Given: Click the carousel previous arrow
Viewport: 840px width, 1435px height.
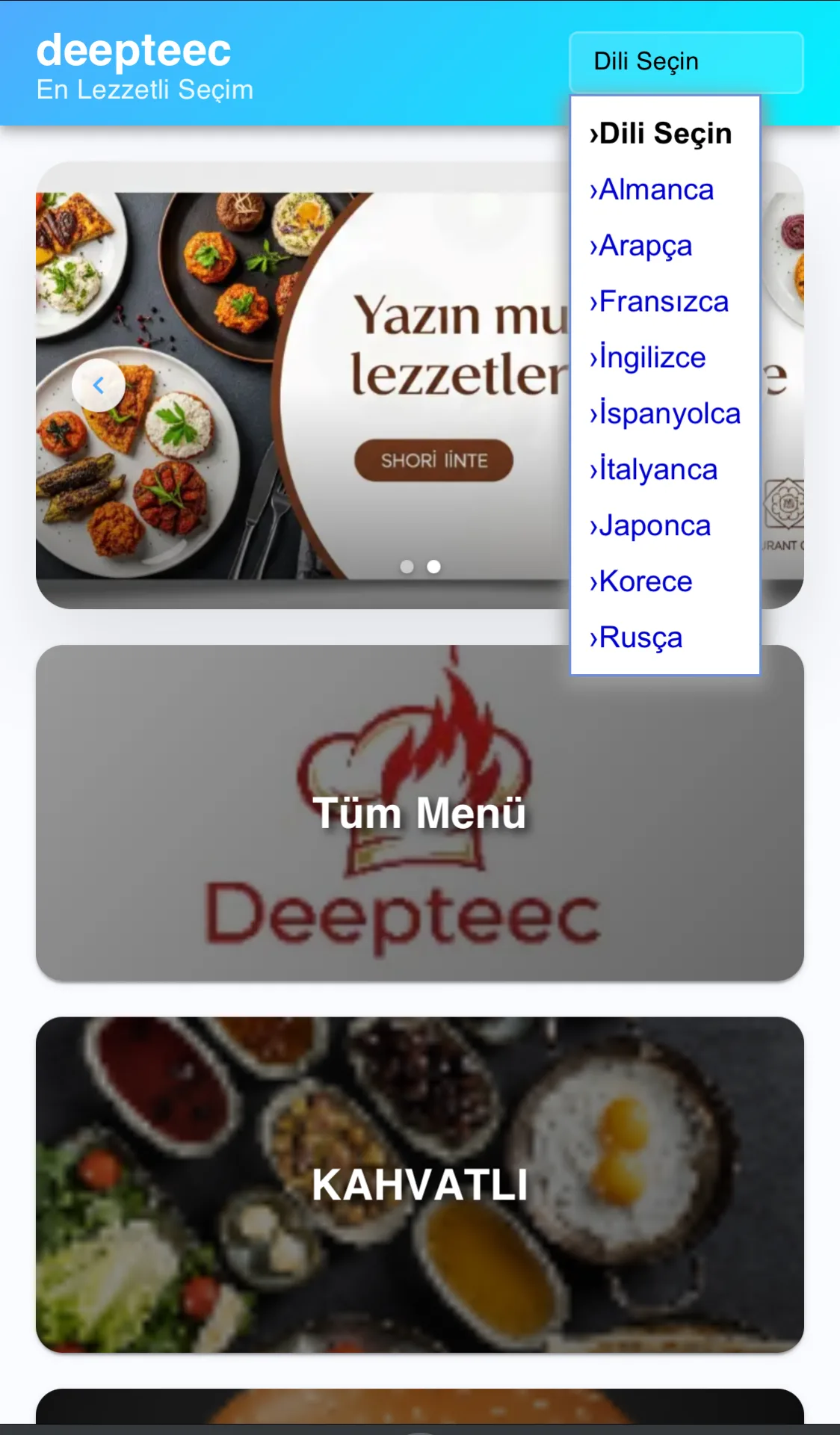Looking at the screenshot, I should click(98, 384).
